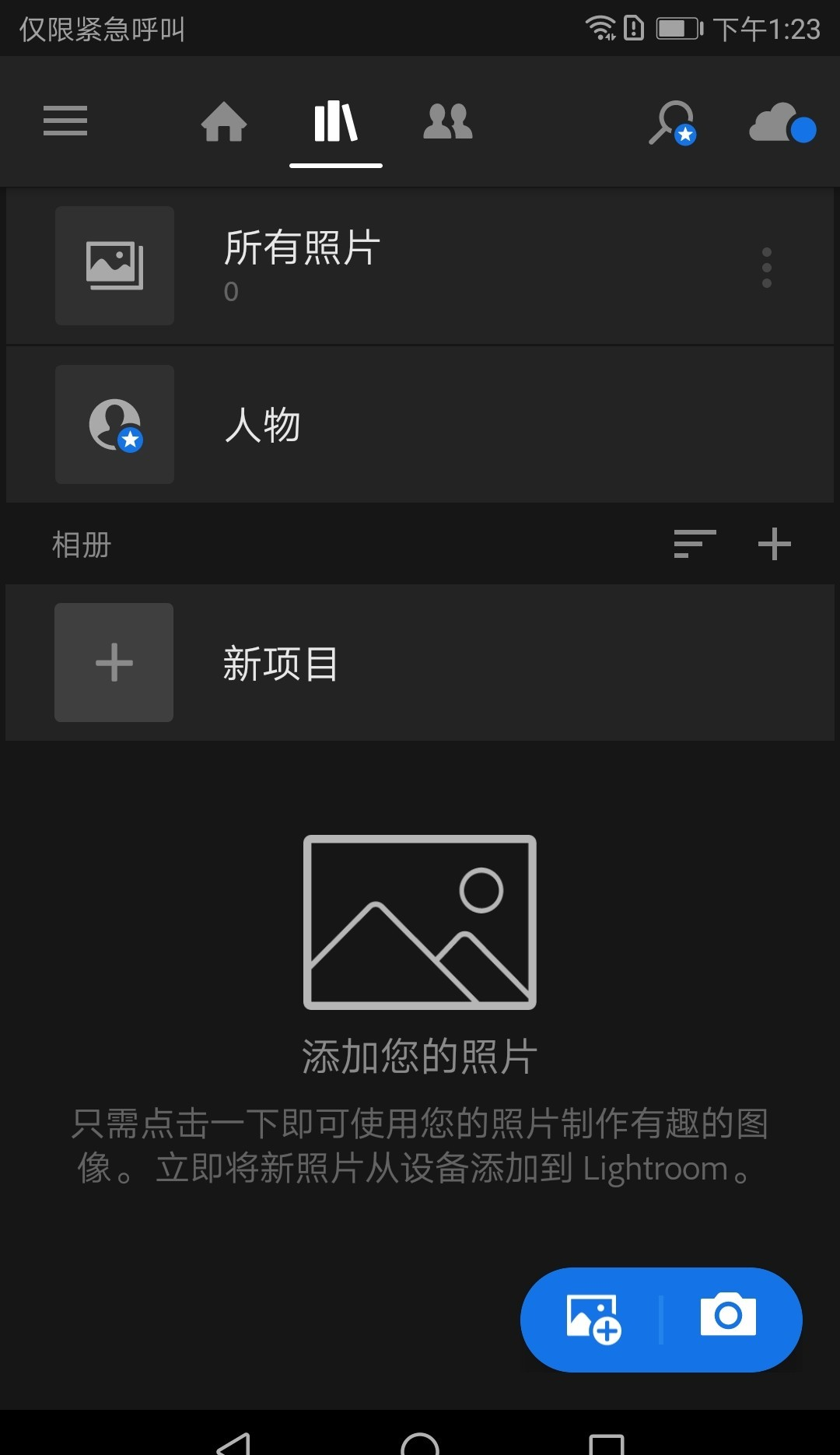Open 所有照片 album
Image resolution: width=840 pixels, height=1455 pixels.
[x=302, y=265]
